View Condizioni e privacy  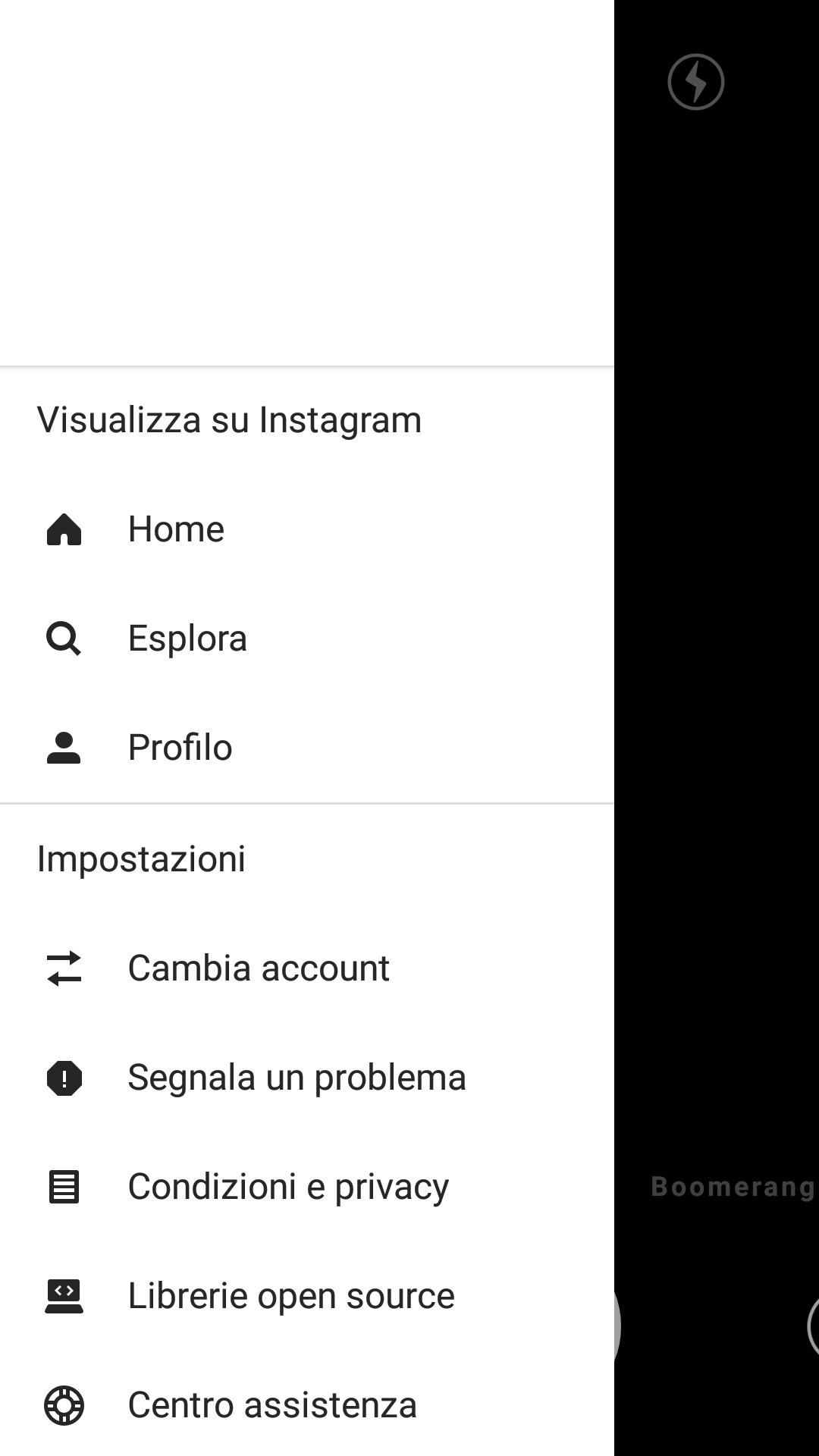tap(306, 1187)
